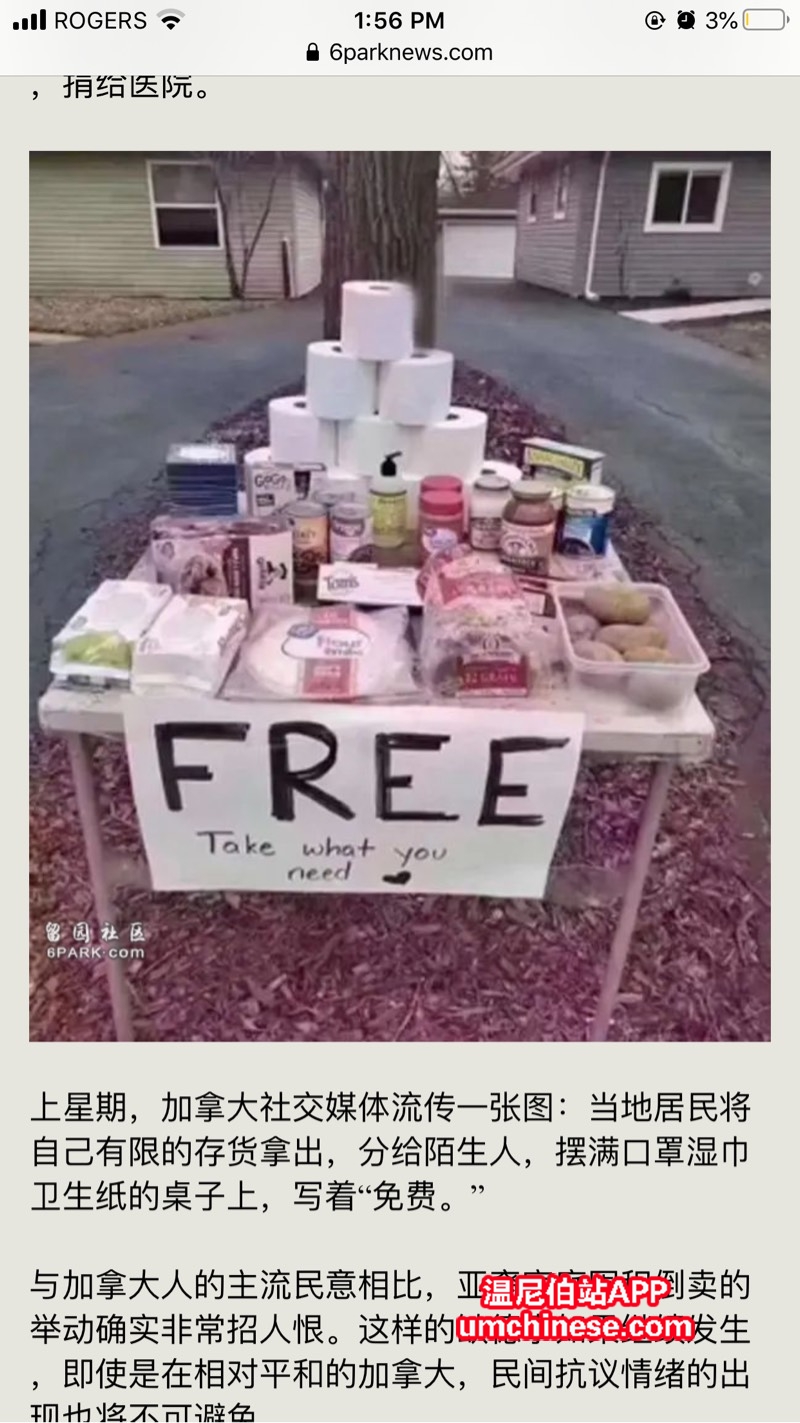This screenshot has width=800, height=1423.
Task: Open the article photo of the free supplies table
Action: coord(400,596)
